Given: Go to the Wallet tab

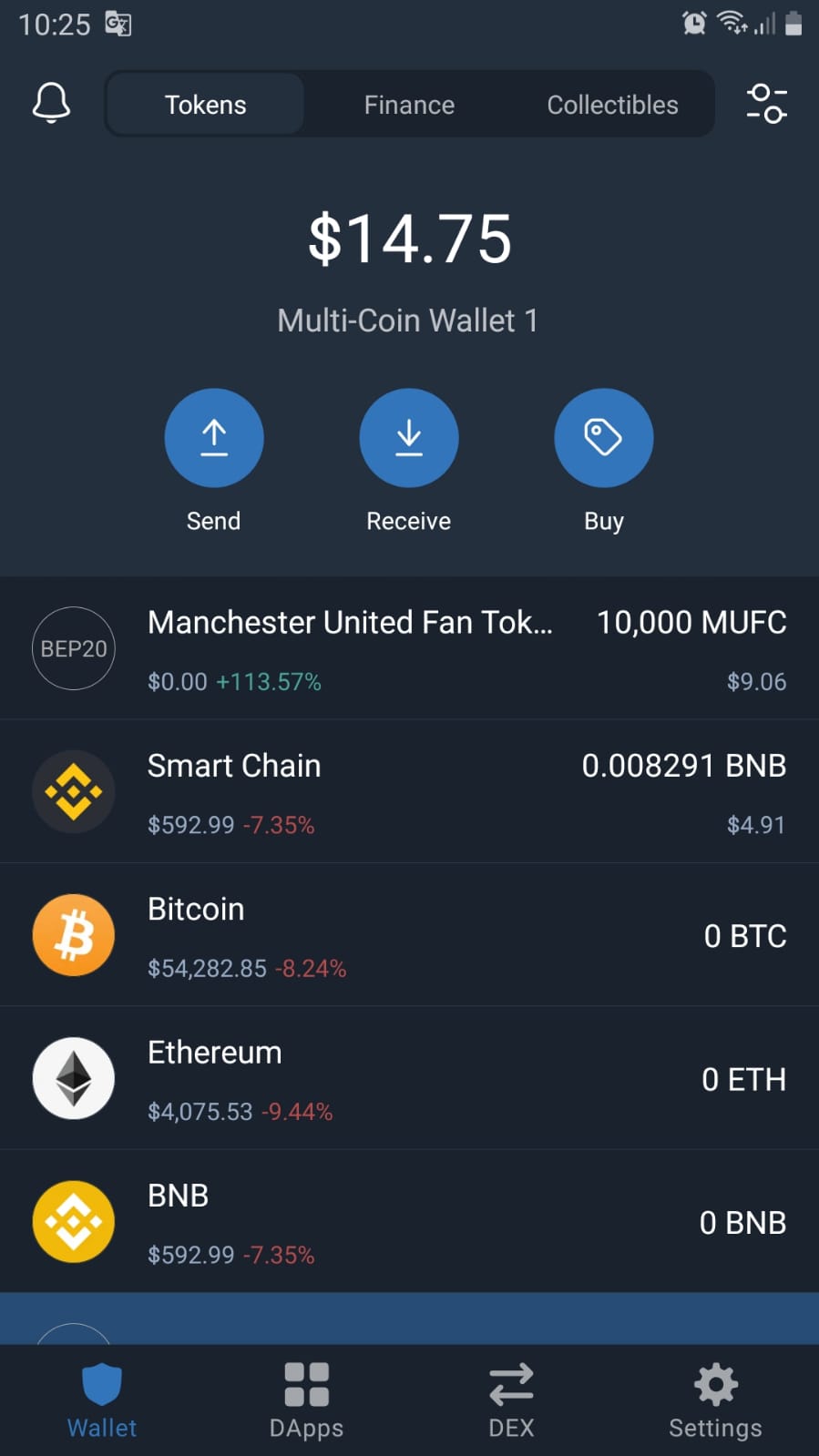Looking at the screenshot, I should (x=102, y=1400).
